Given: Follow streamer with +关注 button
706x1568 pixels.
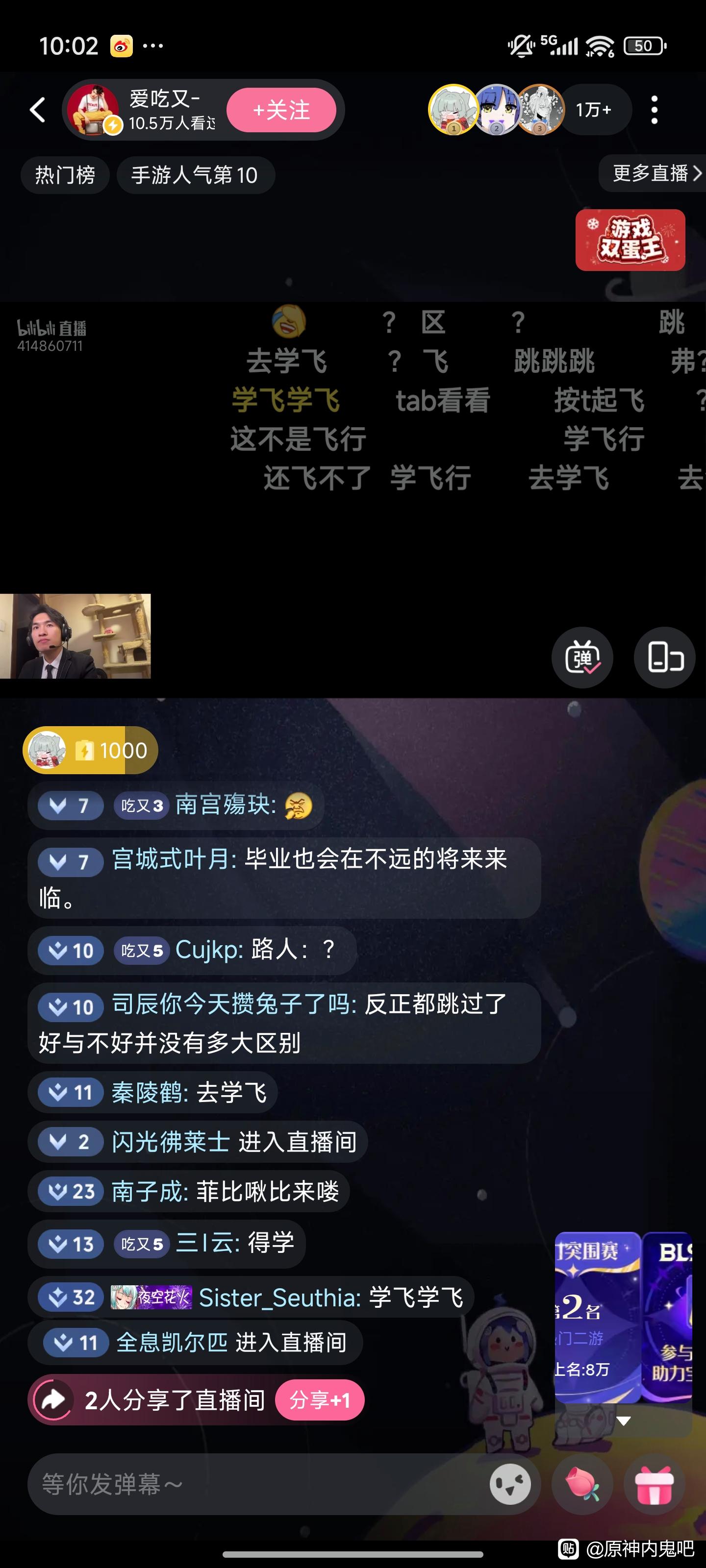Looking at the screenshot, I should pyautogui.click(x=281, y=110).
